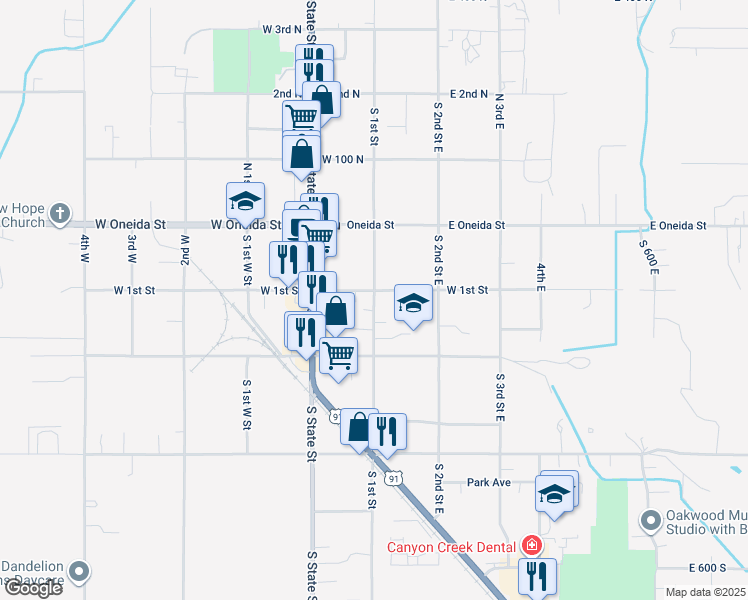Image resolution: width=748 pixels, height=600 pixels.
Task: Open the shopping bag marker at W 100 N
Action: click(x=301, y=155)
